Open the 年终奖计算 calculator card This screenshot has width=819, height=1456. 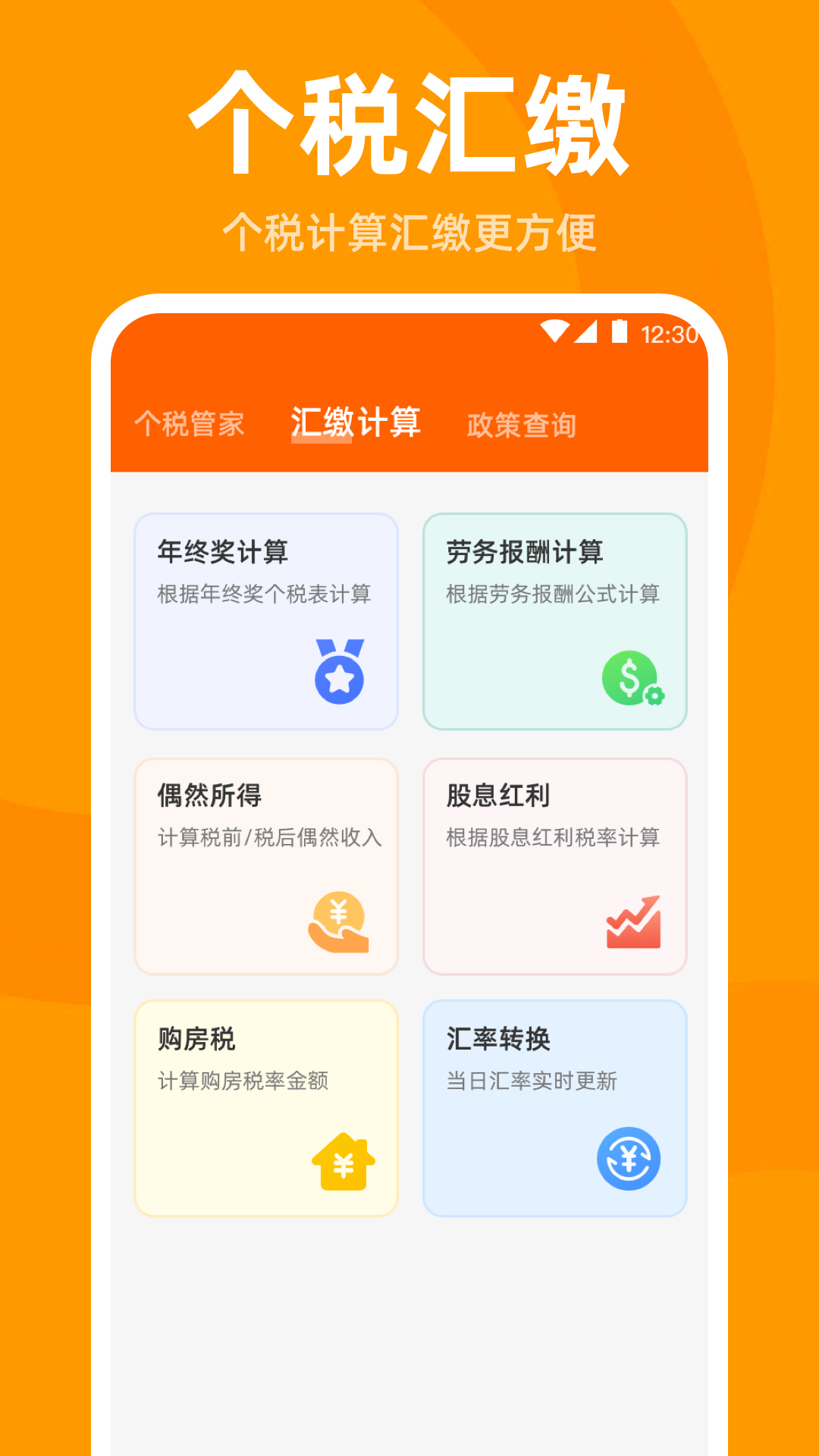coord(267,622)
